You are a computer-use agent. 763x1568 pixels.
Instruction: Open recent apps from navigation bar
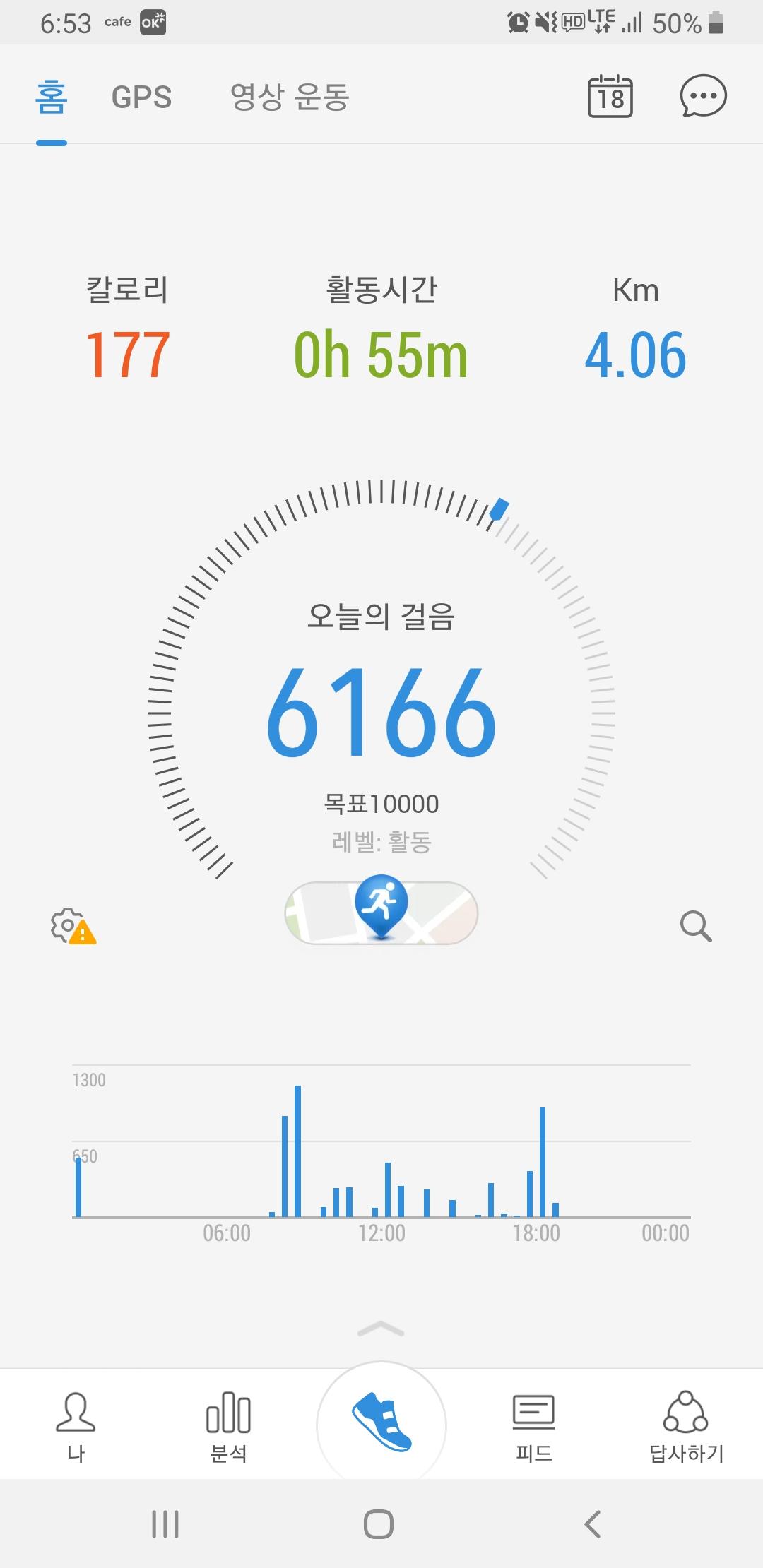tap(165, 1524)
